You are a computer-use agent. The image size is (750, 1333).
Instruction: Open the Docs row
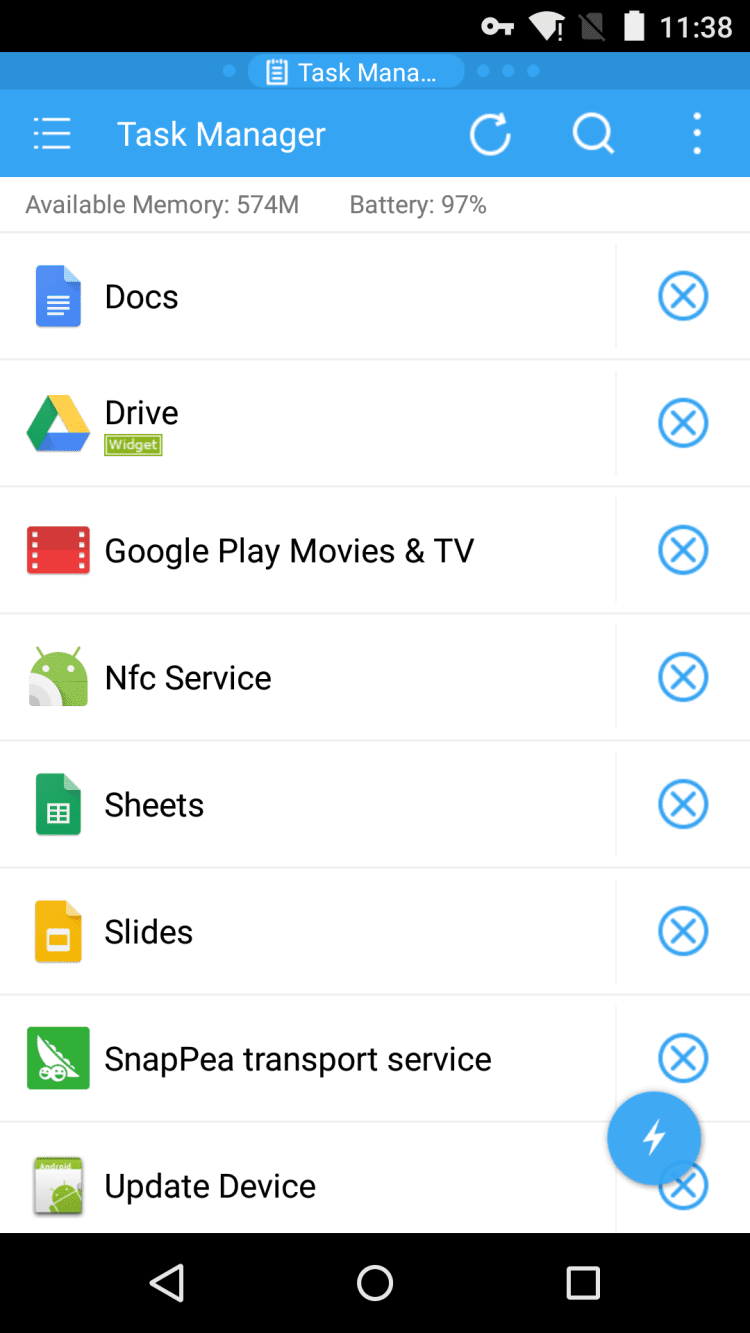coord(300,296)
